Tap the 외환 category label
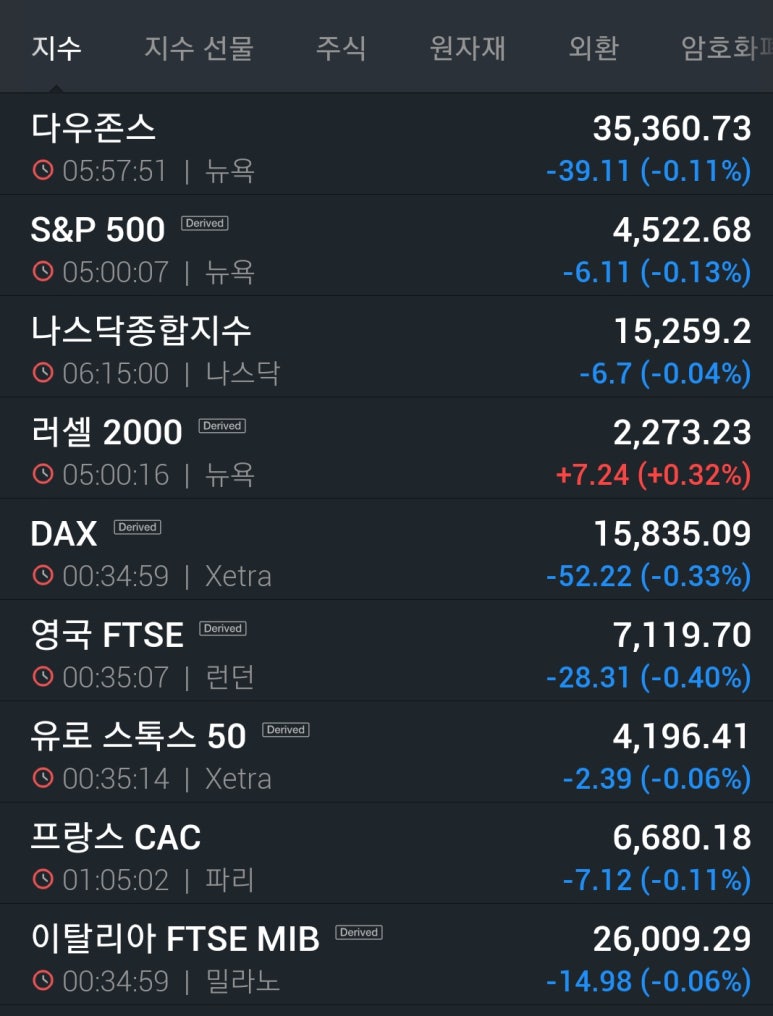The width and height of the screenshot is (773, 1016). point(592,47)
